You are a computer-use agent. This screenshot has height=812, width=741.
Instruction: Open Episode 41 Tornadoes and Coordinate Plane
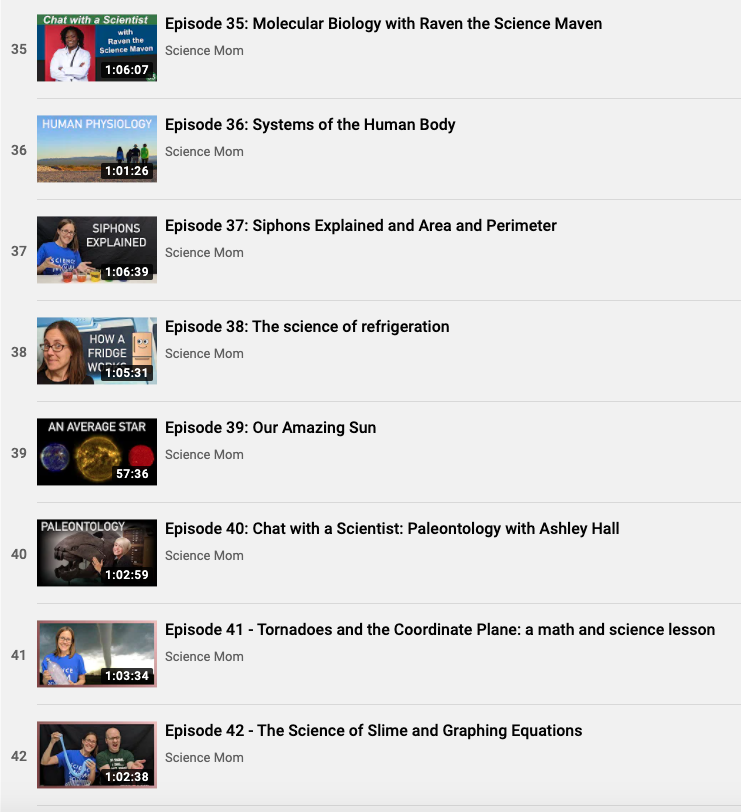pyautogui.click(x=440, y=630)
